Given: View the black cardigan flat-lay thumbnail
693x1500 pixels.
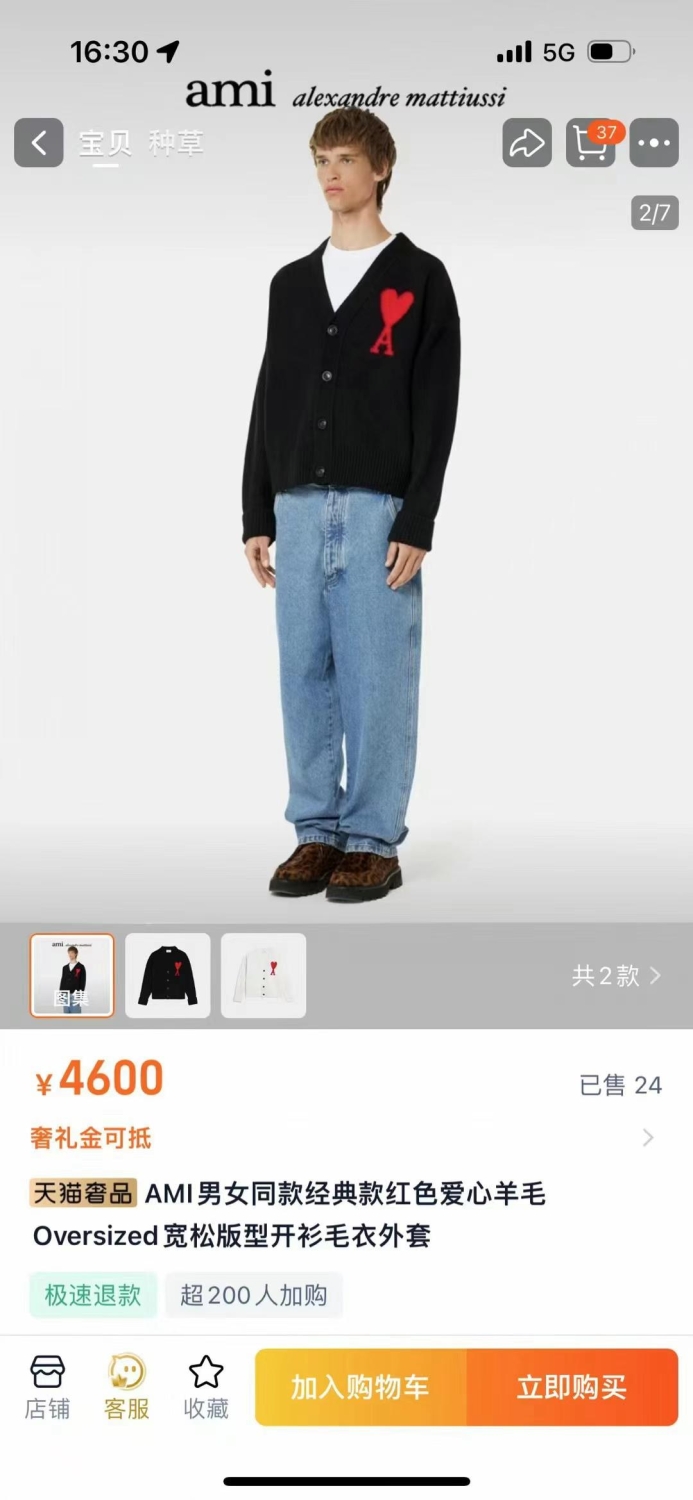Looking at the screenshot, I should [168, 975].
